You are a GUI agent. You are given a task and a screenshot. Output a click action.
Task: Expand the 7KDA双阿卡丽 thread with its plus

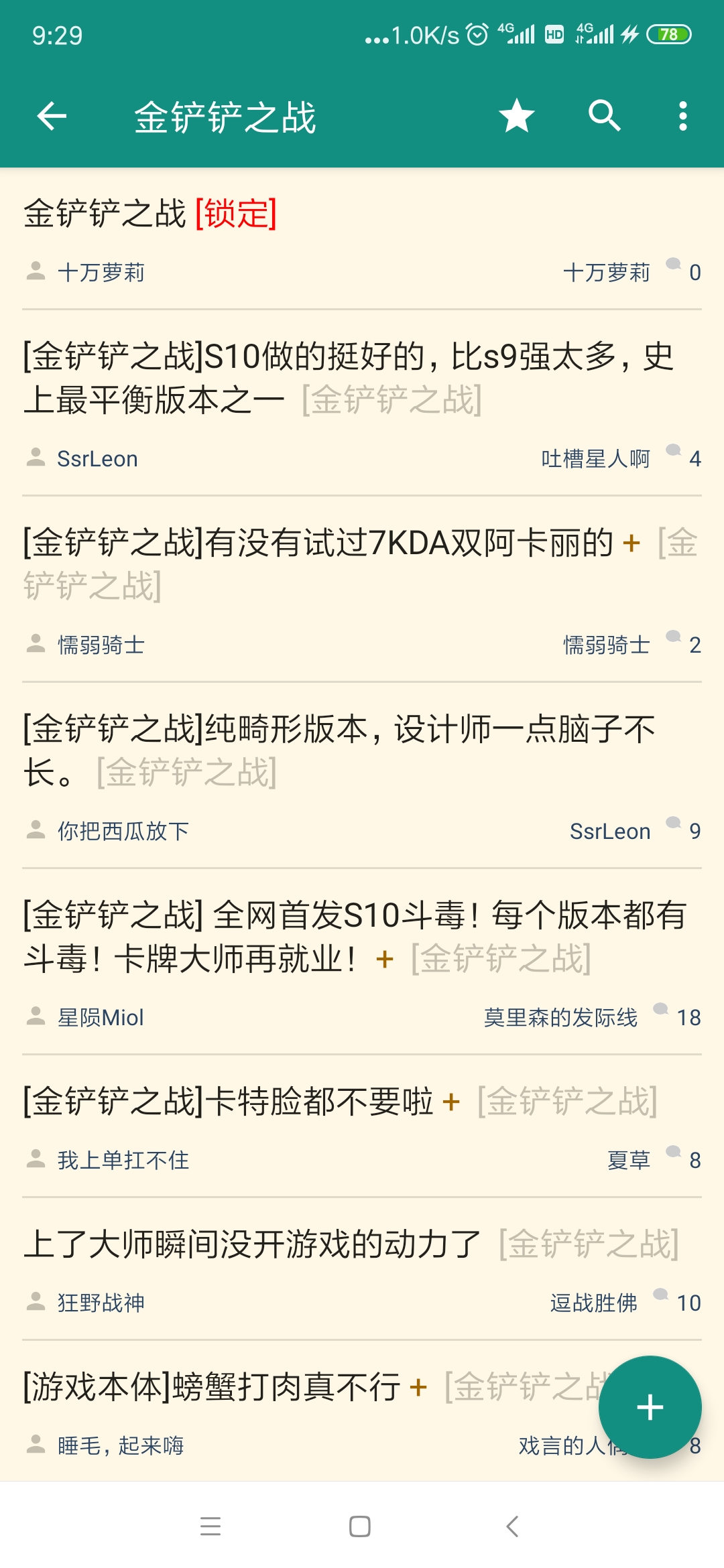pyautogui.click(x=633, y=544)
